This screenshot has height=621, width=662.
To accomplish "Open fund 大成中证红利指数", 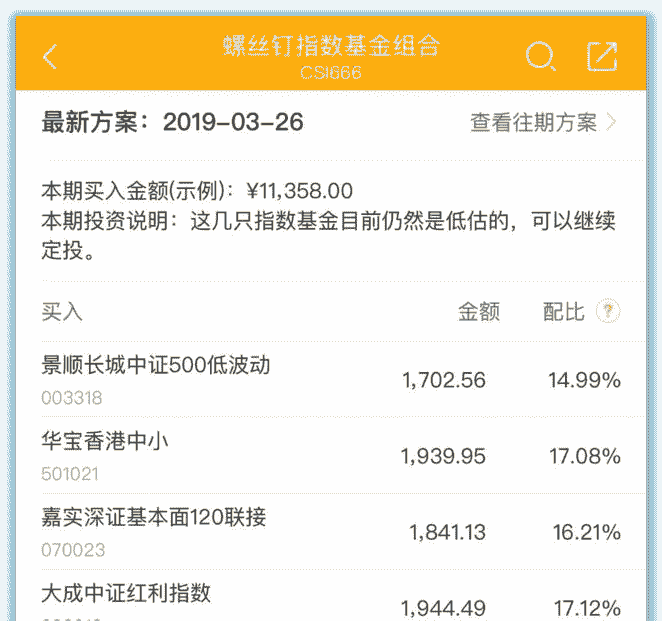I will (126, 593).
